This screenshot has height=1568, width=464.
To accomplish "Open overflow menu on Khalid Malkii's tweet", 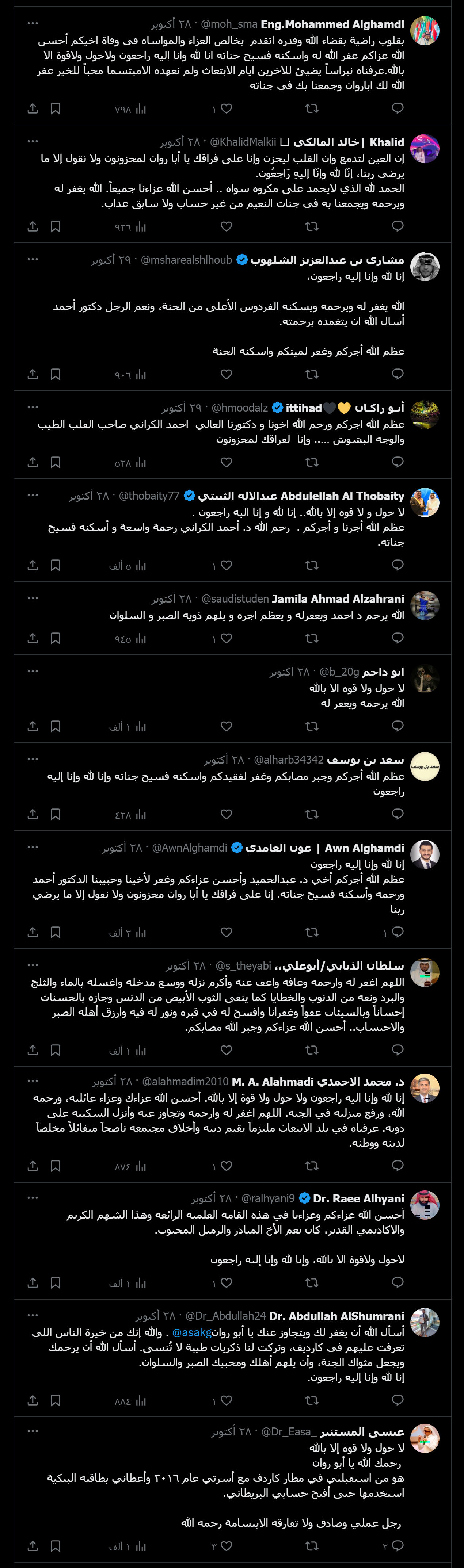I will [33, 141].
